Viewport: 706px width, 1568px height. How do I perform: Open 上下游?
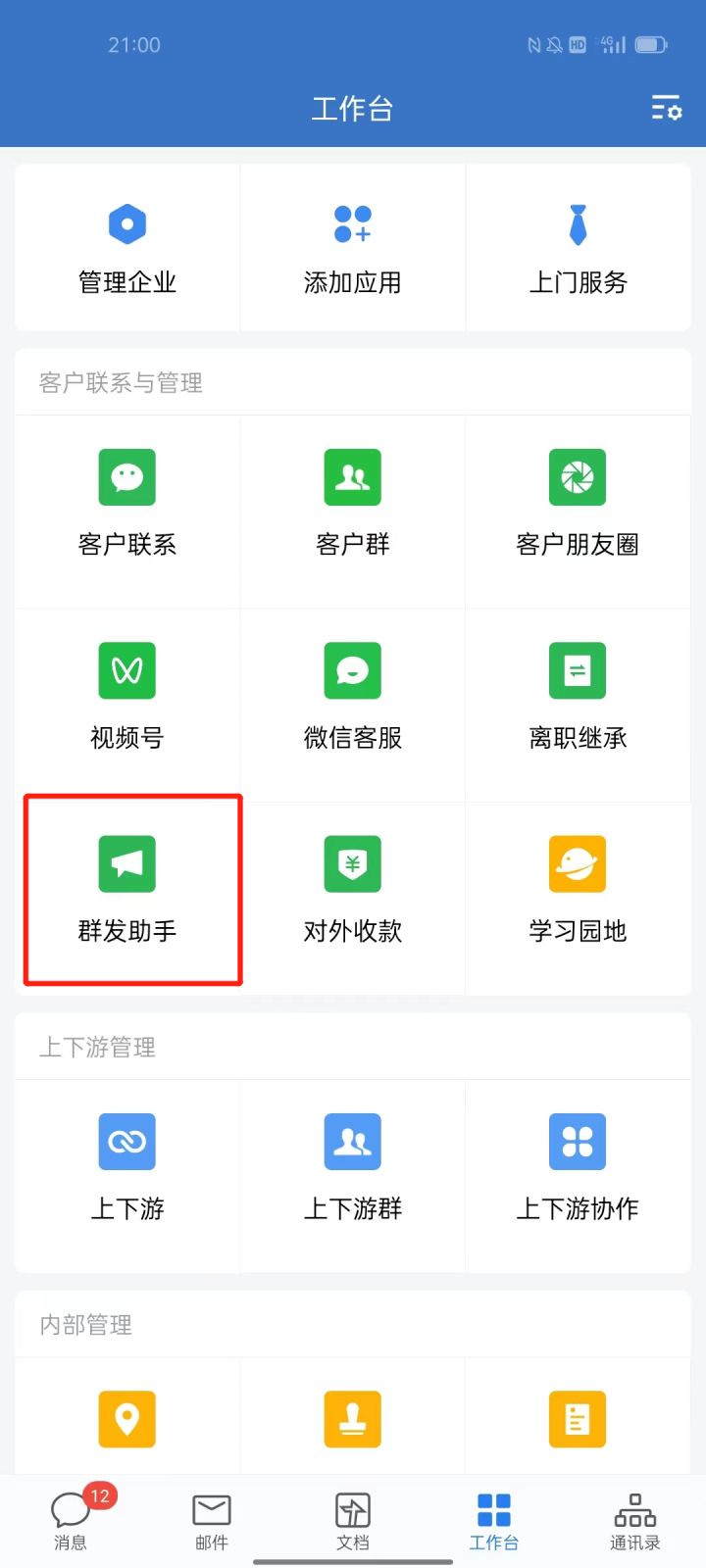[127, 1169]
